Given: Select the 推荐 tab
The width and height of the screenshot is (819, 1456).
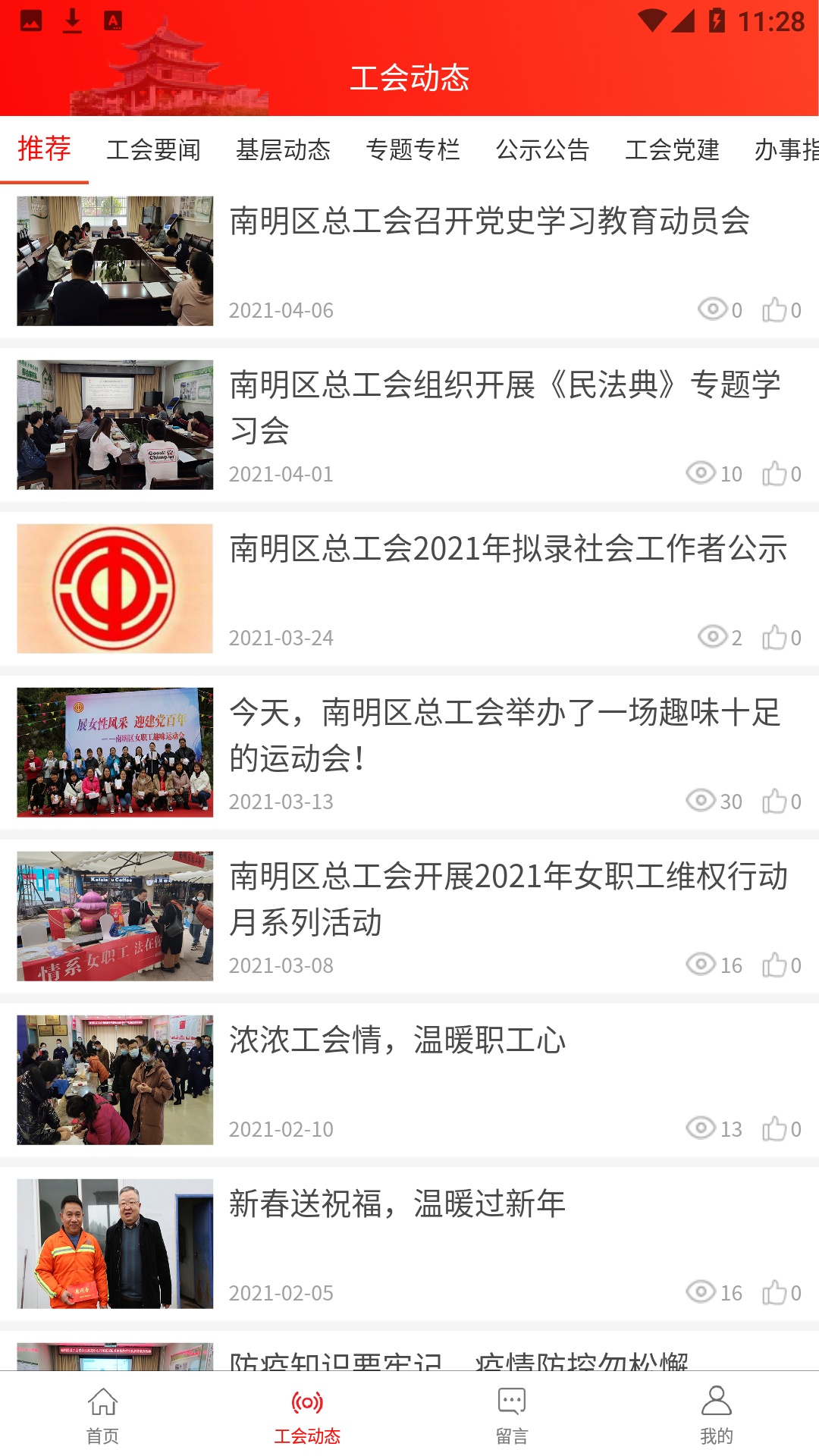Looking at the screenshot, I should click(x=44, y=149).
